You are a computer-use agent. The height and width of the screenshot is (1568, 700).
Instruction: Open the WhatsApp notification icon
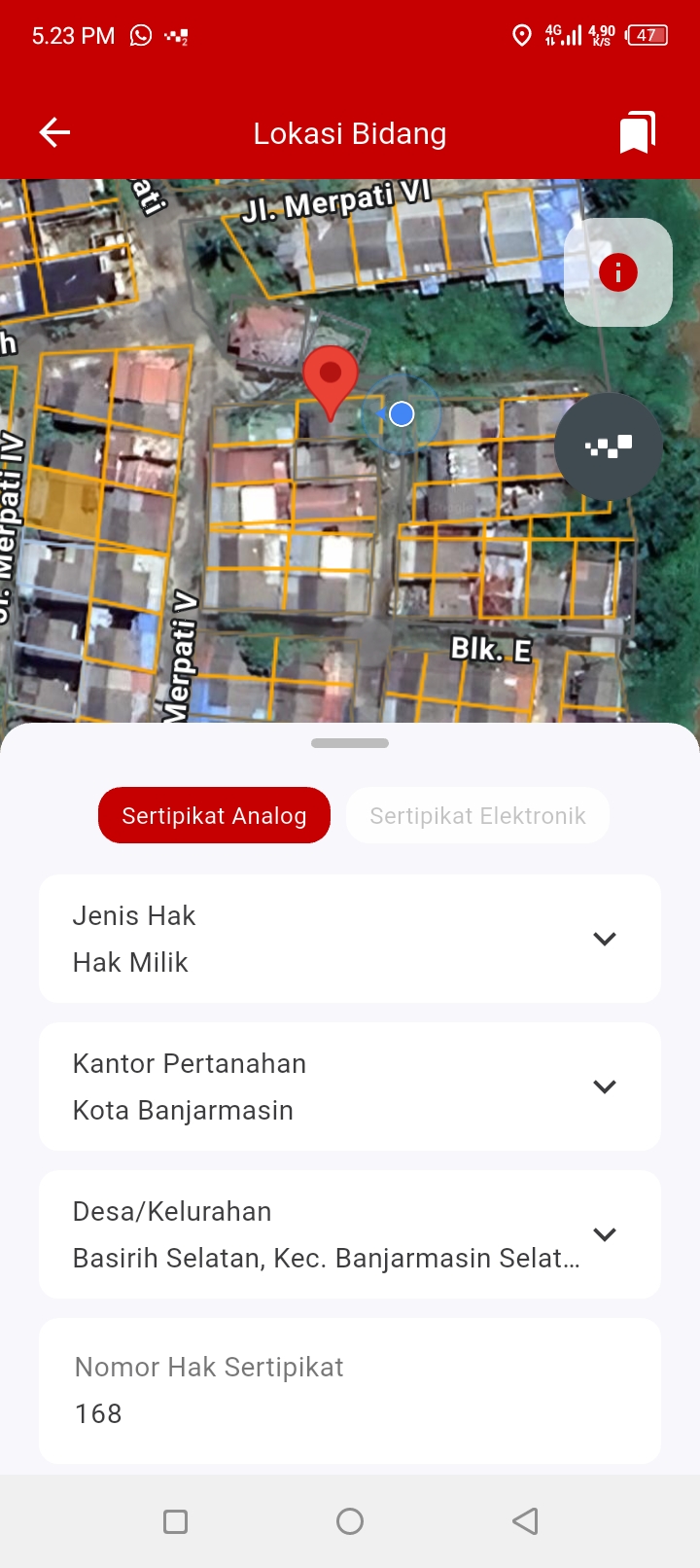(x=140, y=35)
